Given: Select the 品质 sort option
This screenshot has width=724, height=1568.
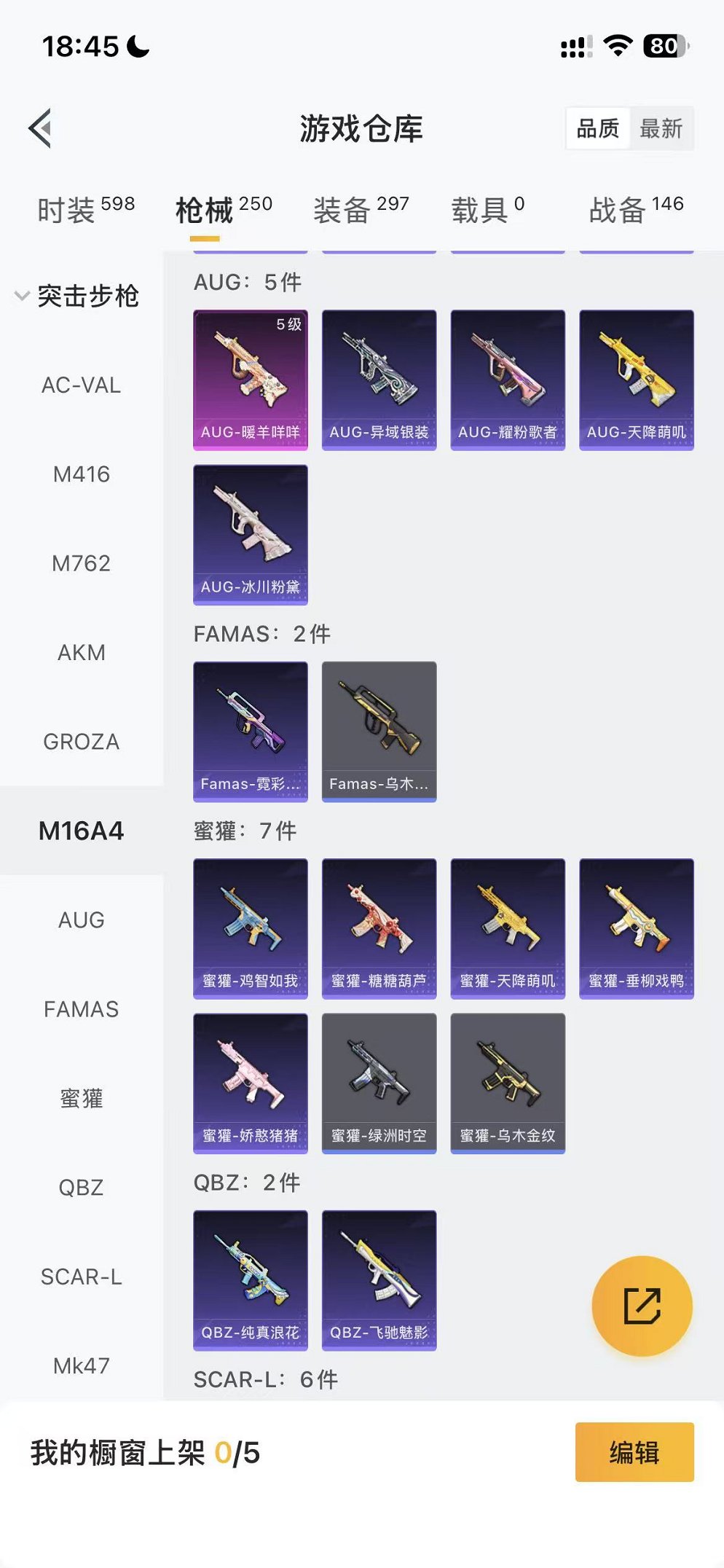Looking at the screenshot, I should coord(597,129).
